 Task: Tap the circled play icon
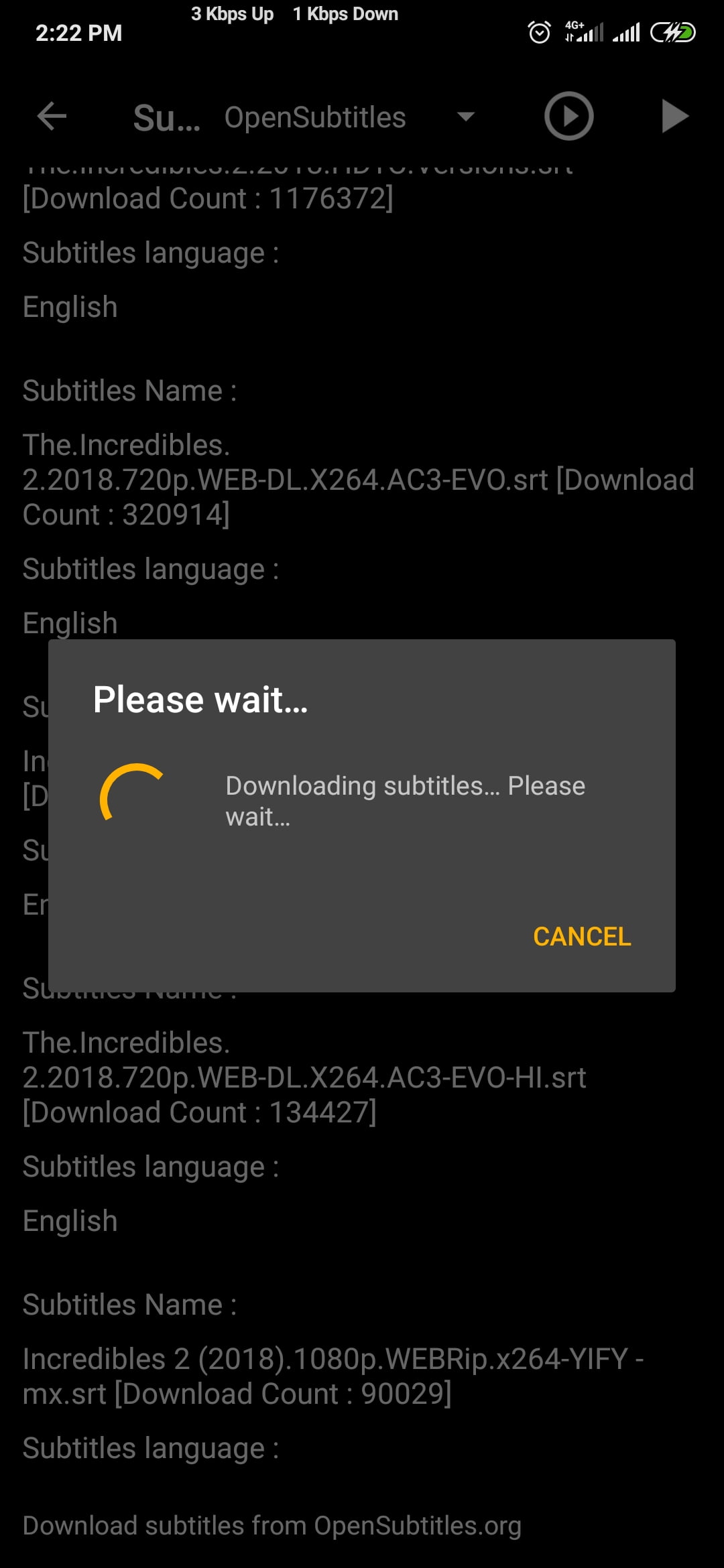568,117
